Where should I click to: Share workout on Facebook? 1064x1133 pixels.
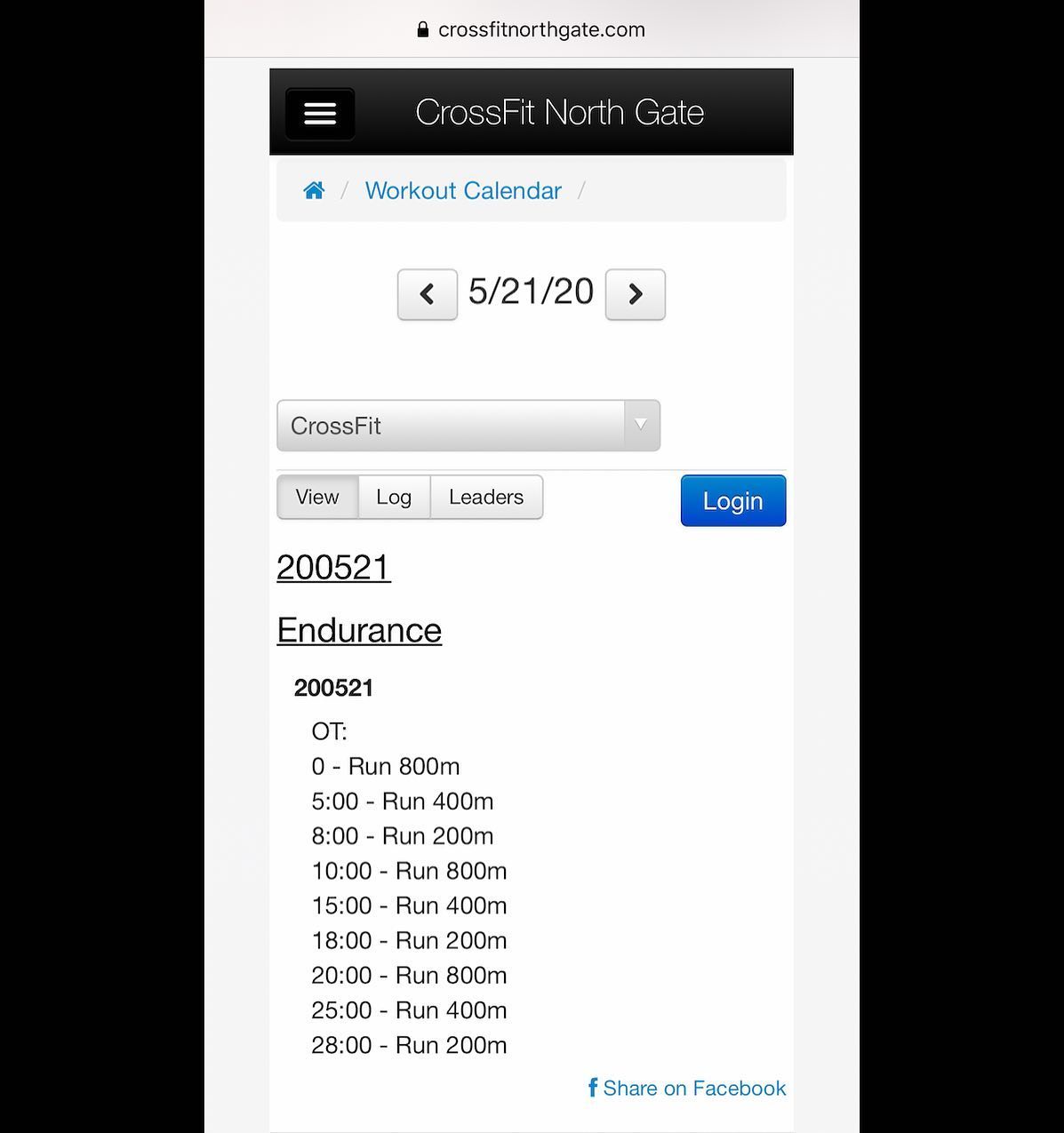[687, 1088]
